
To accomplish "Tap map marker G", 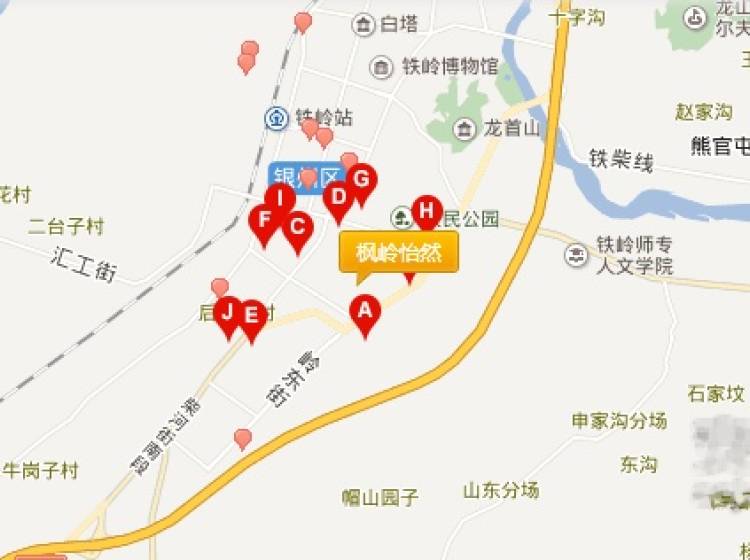I will [362, 181].
